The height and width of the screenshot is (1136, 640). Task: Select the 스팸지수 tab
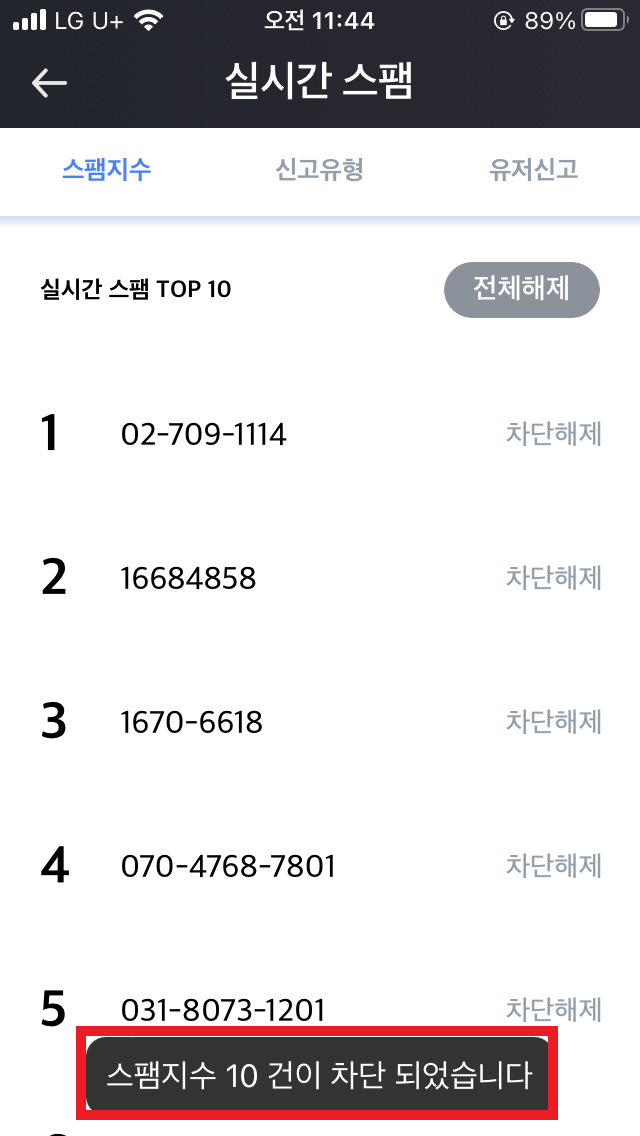click(x=107, y=170)
